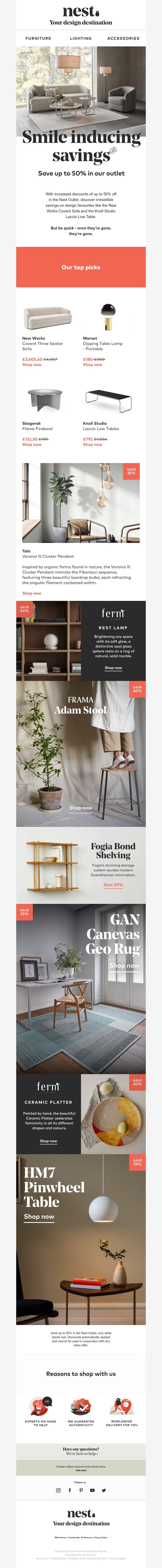
Task: Open the Lighting category
Action: click(81, 38)
